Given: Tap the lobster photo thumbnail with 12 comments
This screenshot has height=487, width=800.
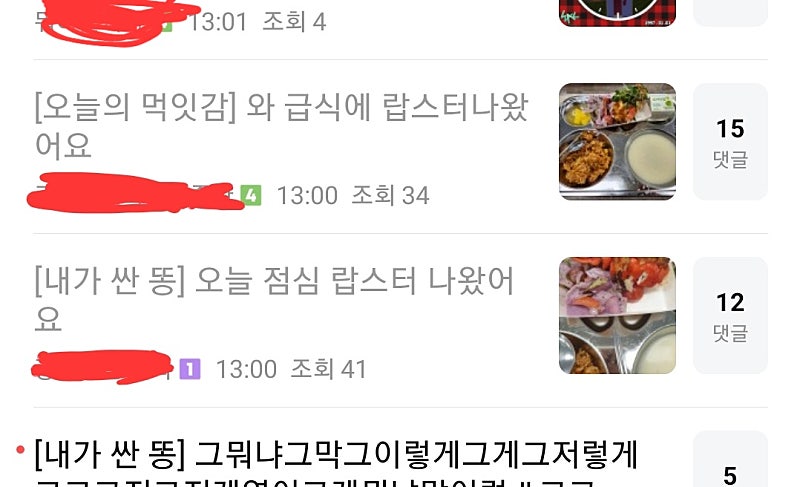Looking at the screenshot, I should coord(617,316).
